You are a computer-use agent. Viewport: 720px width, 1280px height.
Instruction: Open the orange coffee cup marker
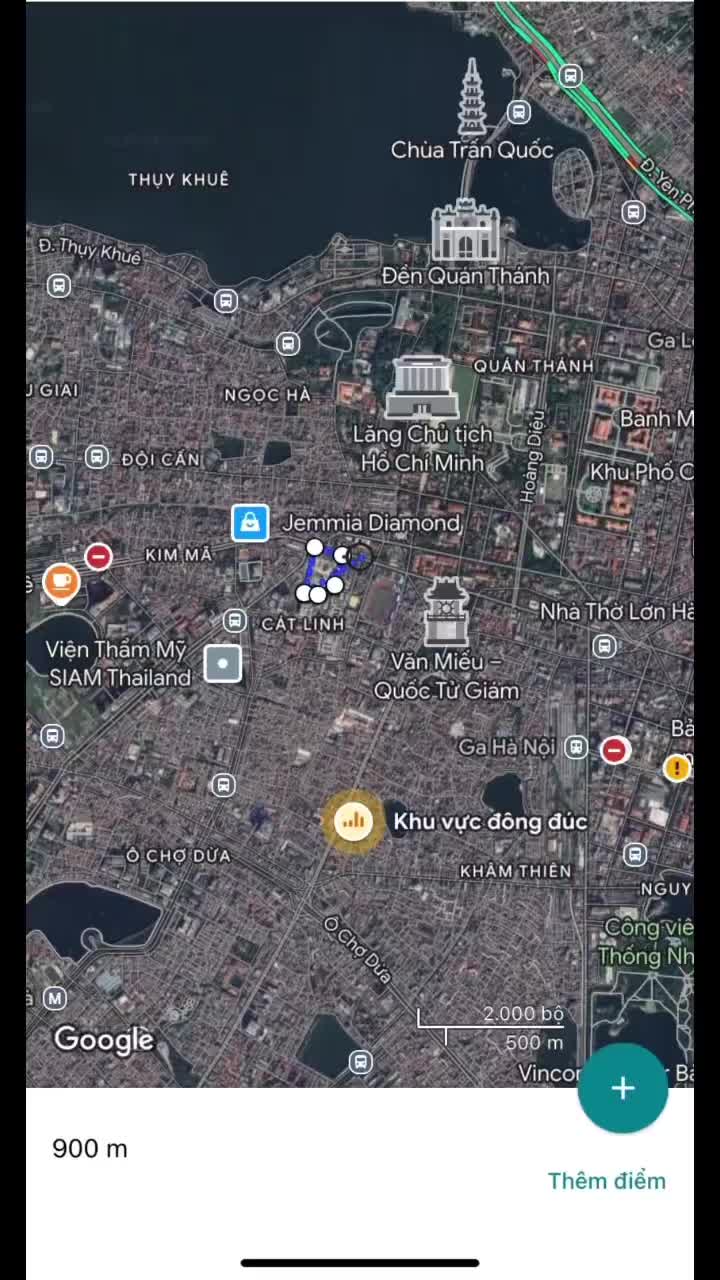[x=61, y=582]
